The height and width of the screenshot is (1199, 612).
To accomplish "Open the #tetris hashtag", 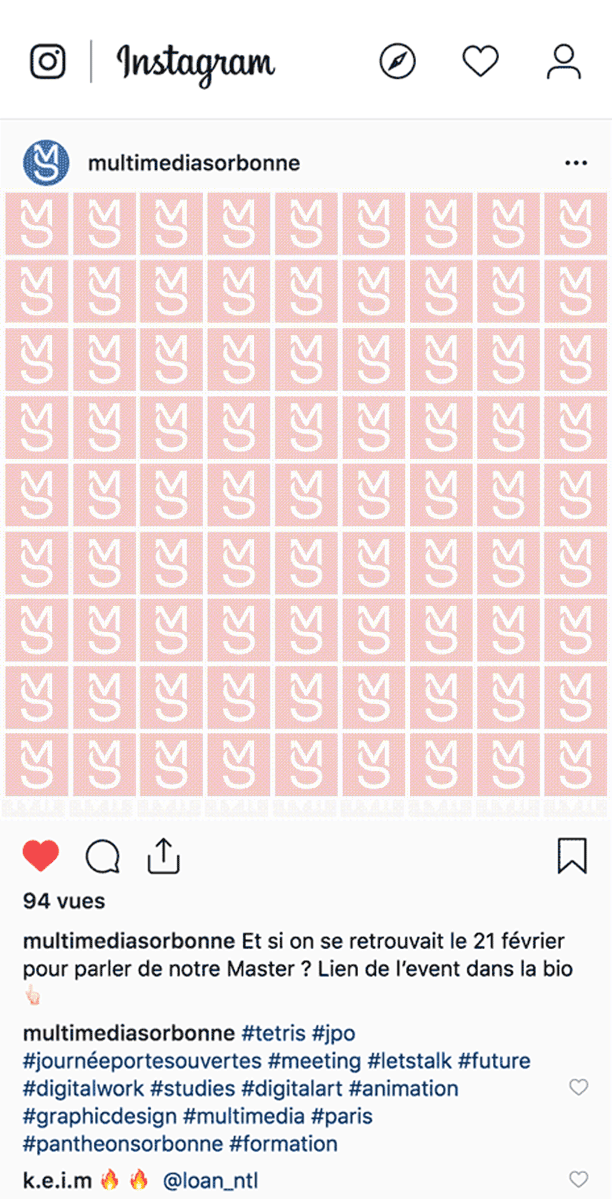I will (274, 1032).
